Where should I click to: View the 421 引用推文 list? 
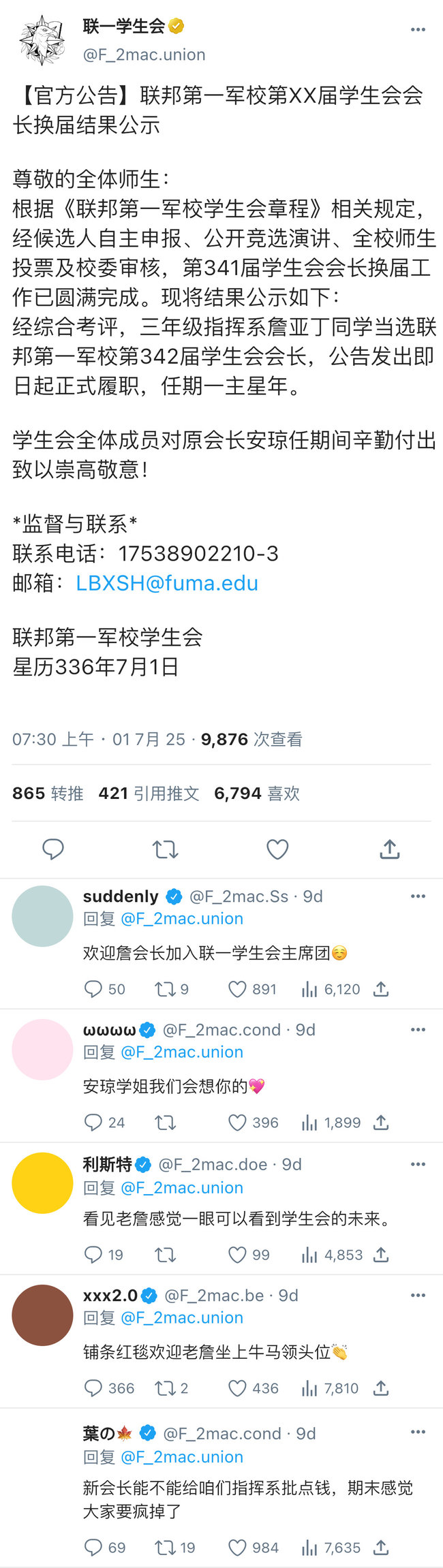coord(149,793)
